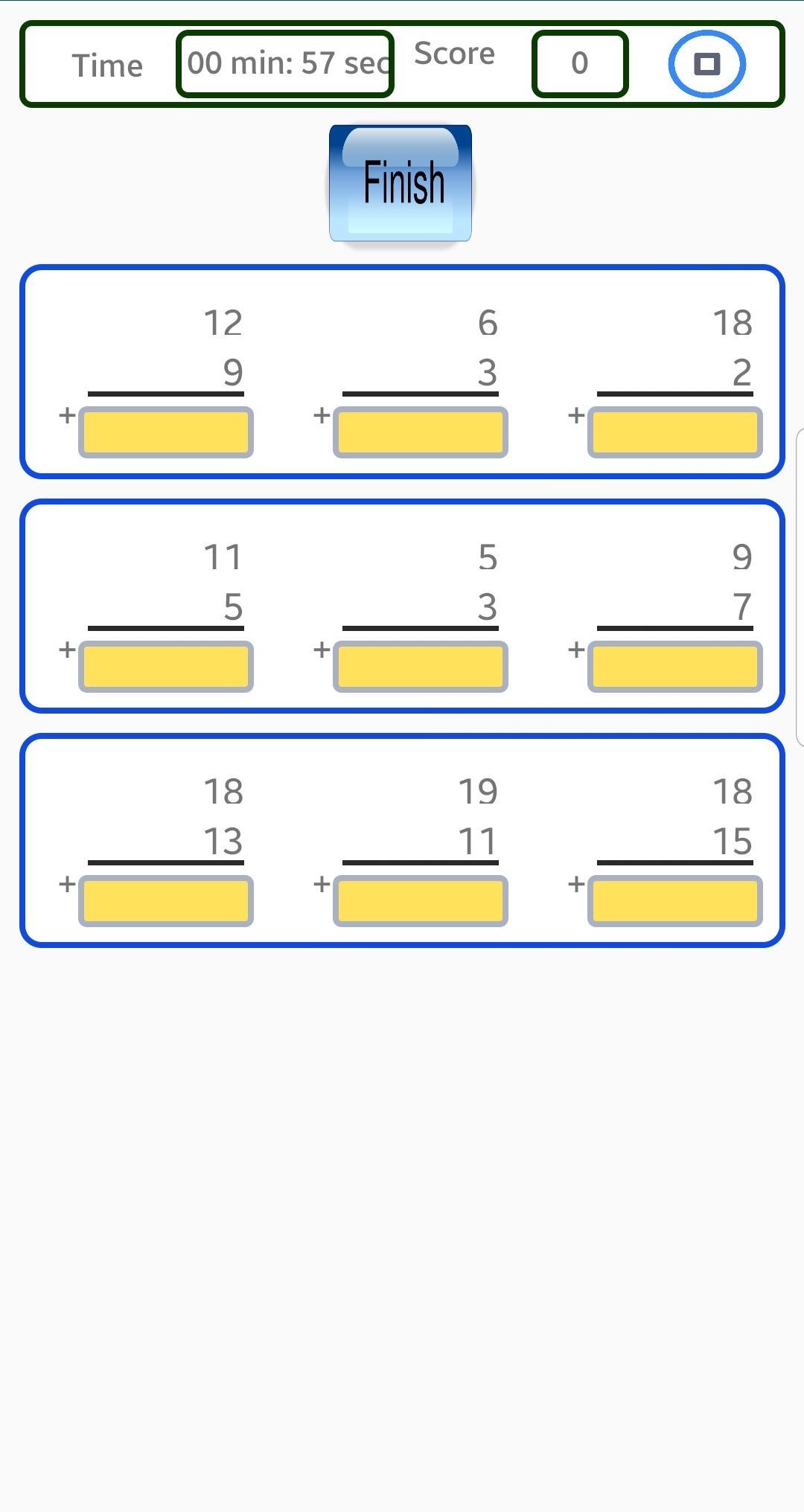
Task: Click the answer box for 18 plus 2
Action: point(674,433)
